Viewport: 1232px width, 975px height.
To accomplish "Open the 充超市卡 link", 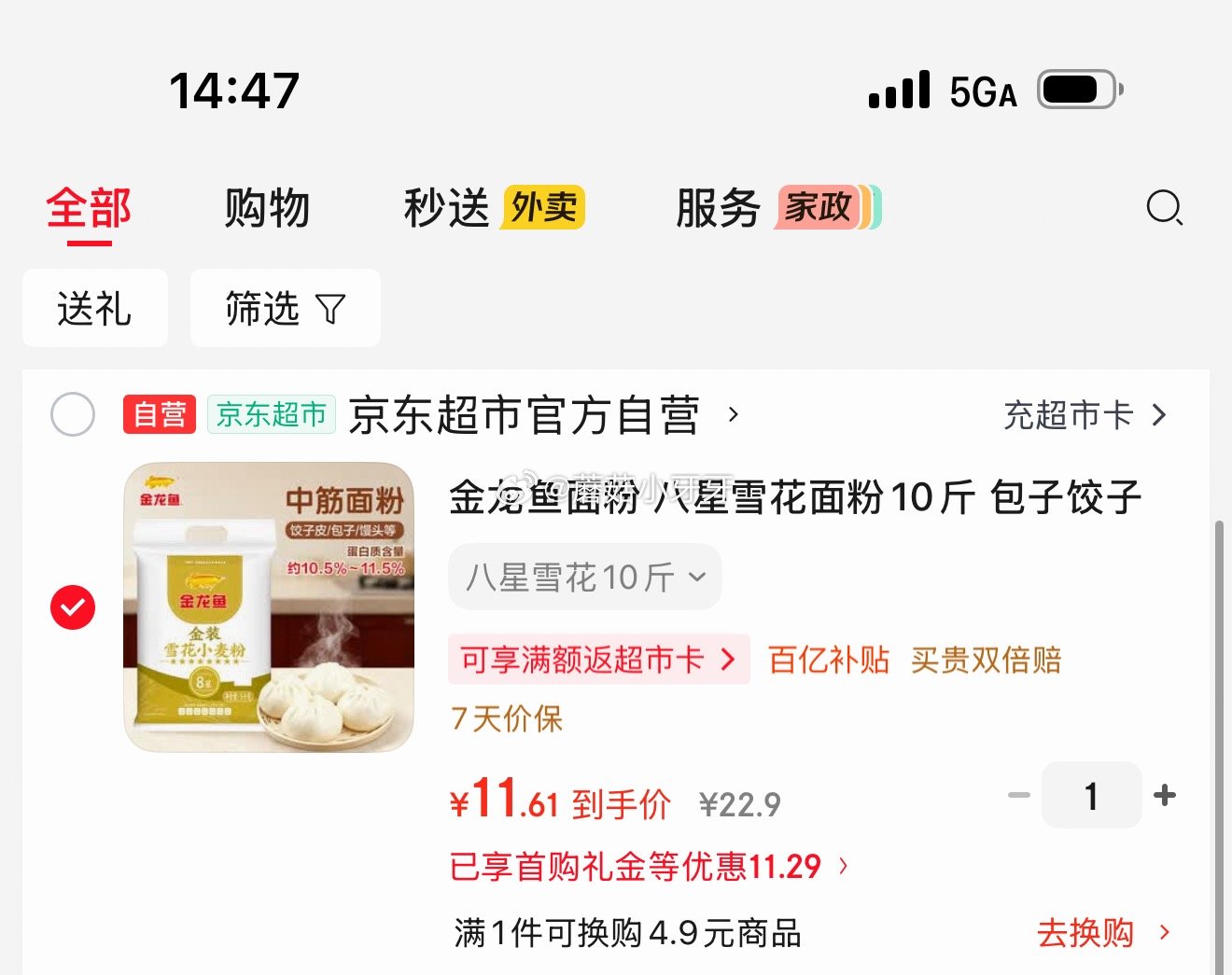I will [1085, 415].
